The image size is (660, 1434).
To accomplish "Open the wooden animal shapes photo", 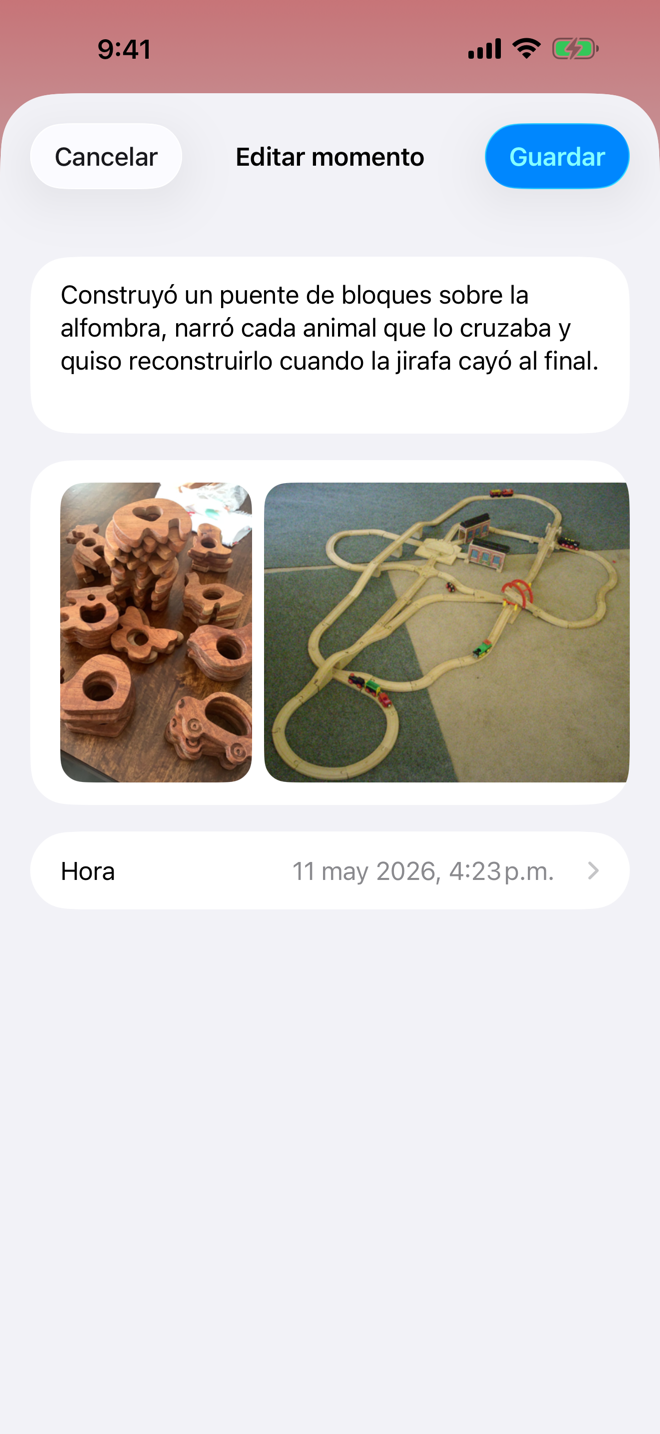I will pos(156,632).
